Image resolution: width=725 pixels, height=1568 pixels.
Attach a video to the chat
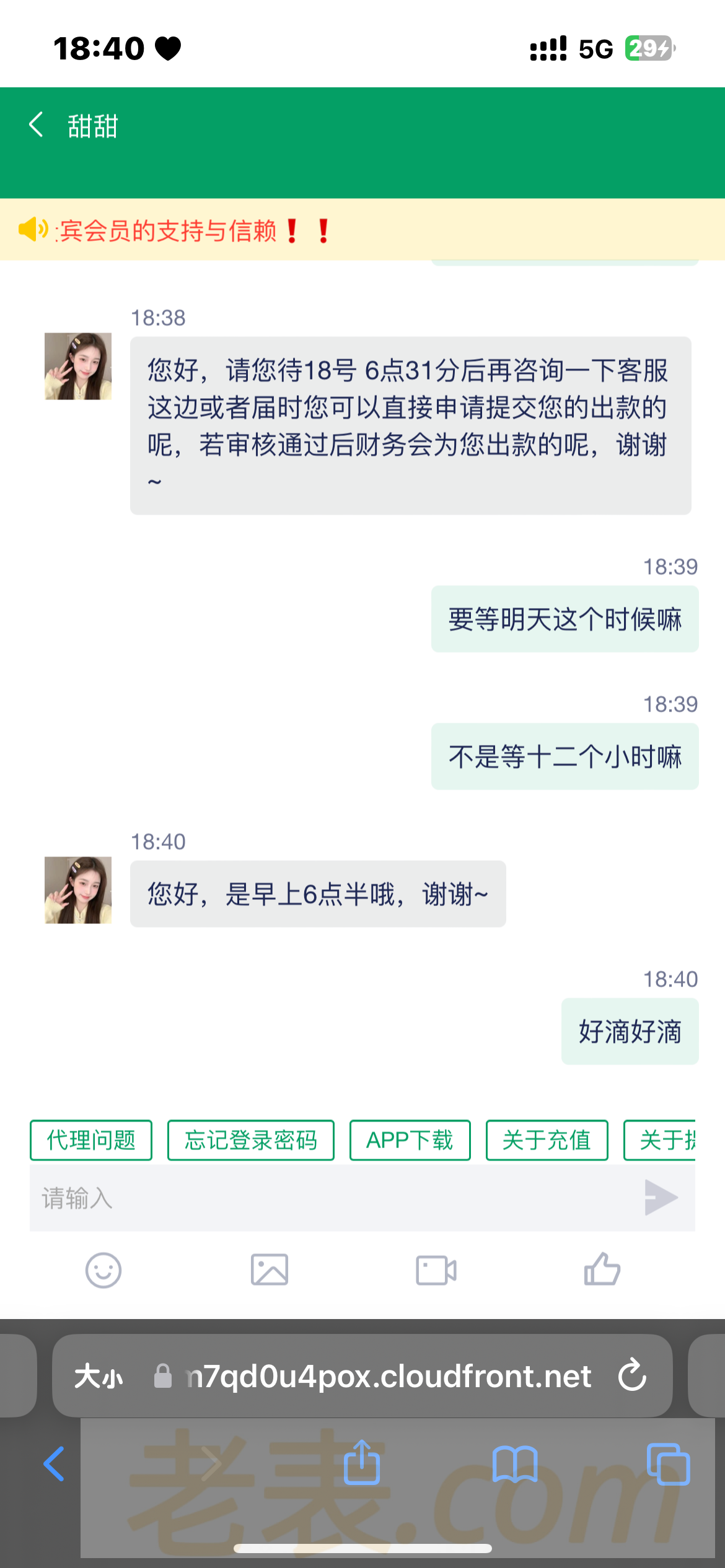click(436, 1271)
